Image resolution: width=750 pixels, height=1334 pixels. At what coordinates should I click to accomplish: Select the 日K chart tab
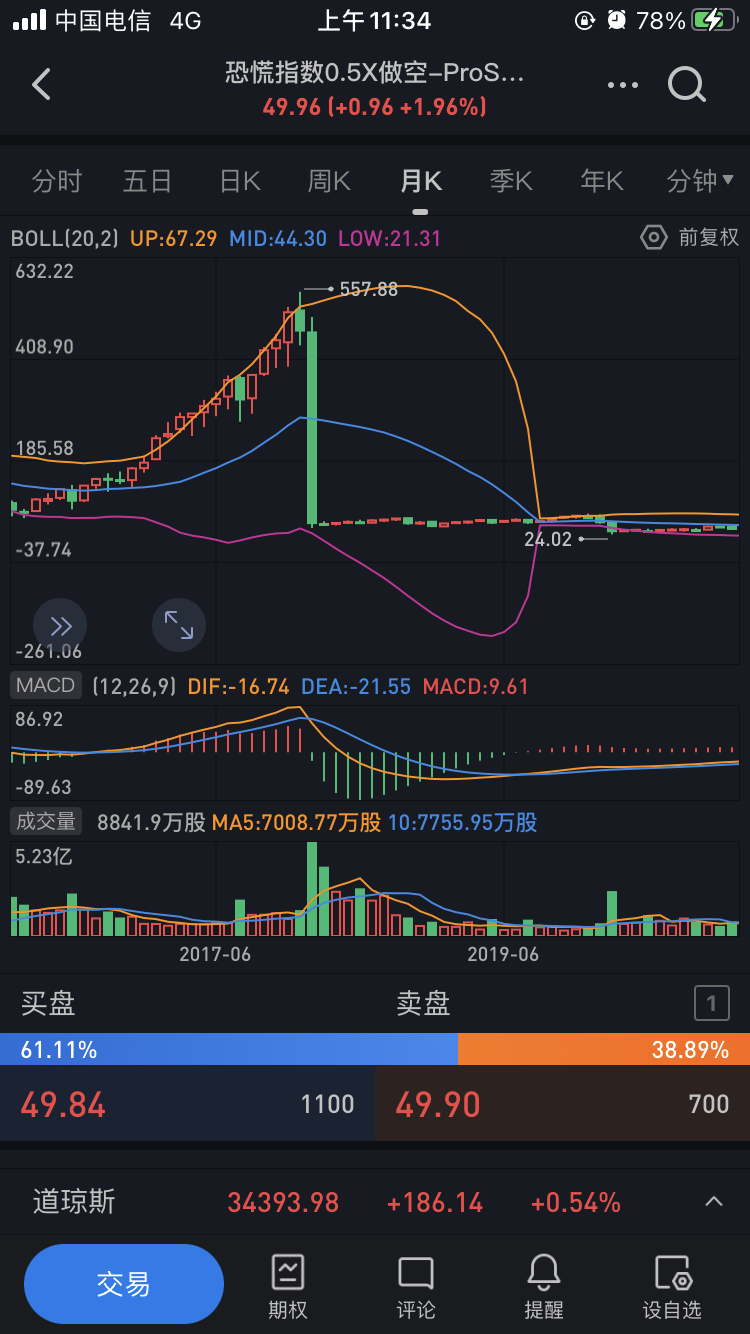click(x=240, y=181)
